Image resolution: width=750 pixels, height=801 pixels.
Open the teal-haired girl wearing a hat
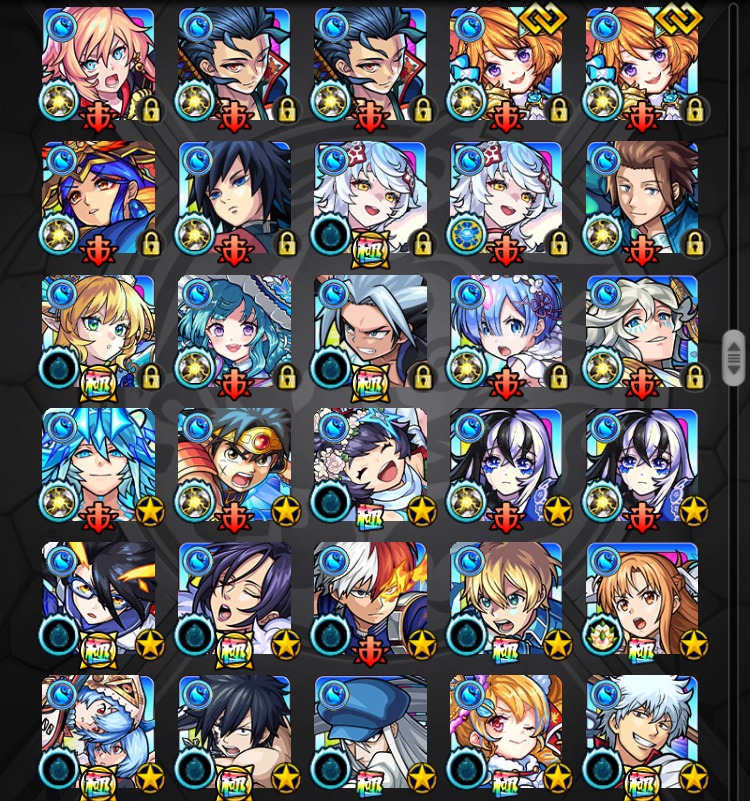click(x=234, y=332)
